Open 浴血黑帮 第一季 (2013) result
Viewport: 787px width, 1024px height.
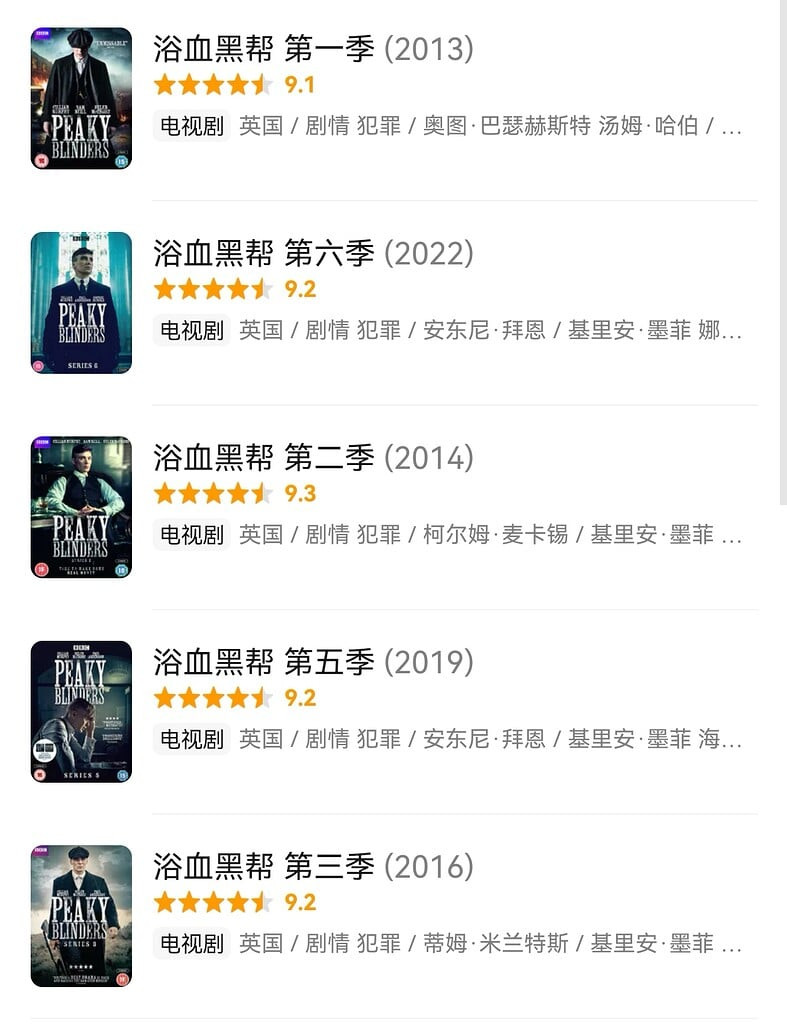click(x=313, y=49)
